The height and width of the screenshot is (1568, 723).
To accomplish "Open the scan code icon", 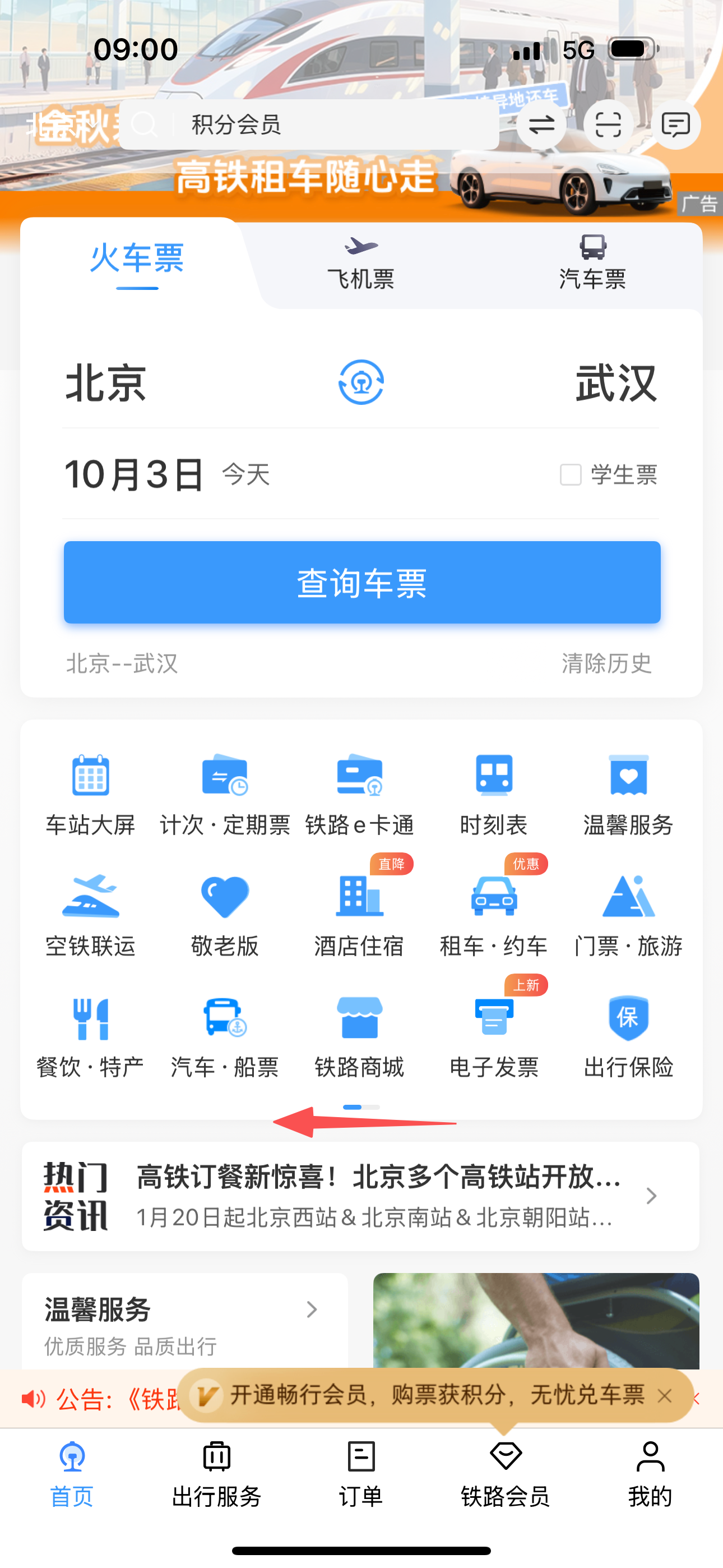I will tap(608, 125).
